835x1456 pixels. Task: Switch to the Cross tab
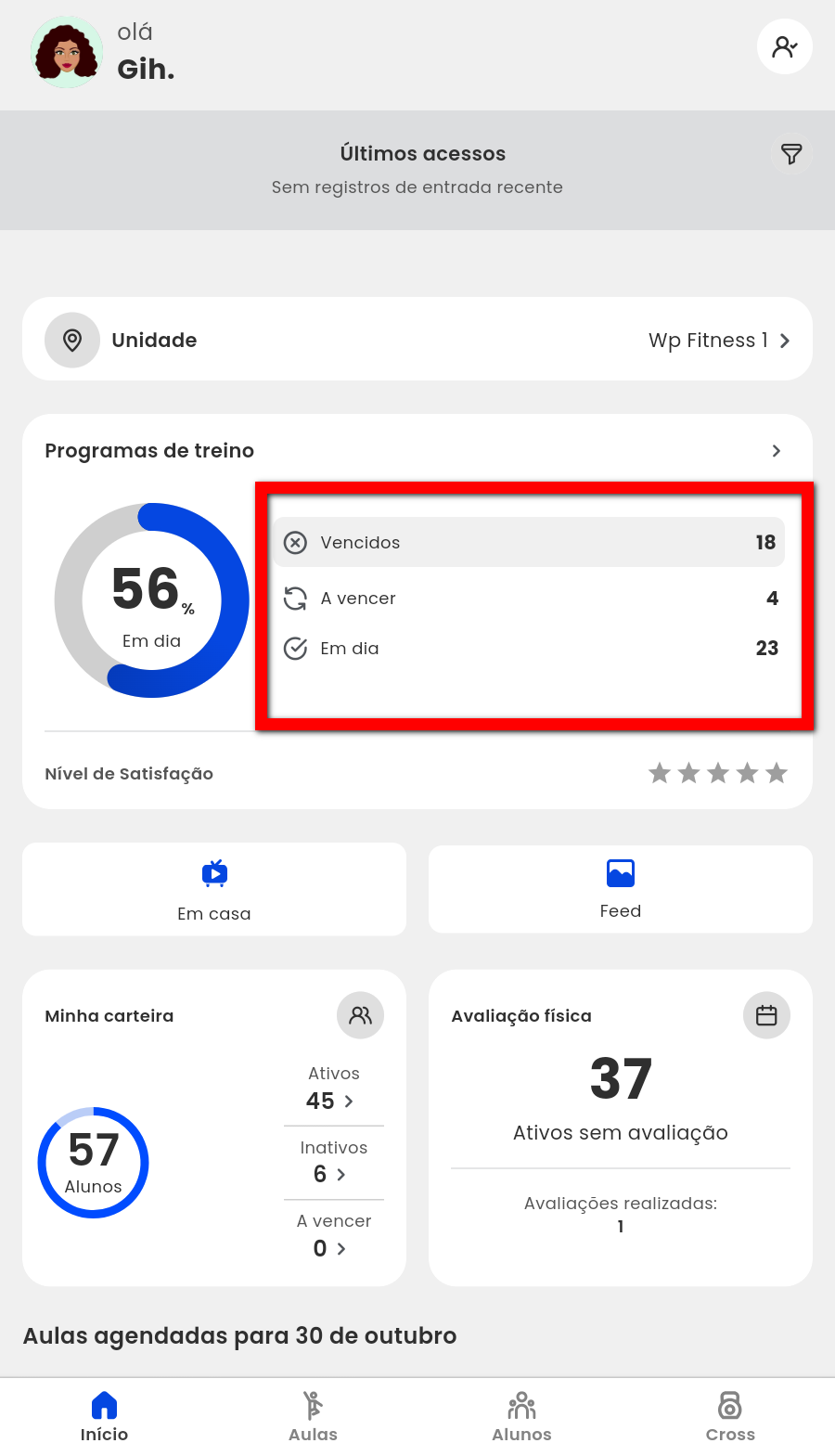coord(730,1417)
